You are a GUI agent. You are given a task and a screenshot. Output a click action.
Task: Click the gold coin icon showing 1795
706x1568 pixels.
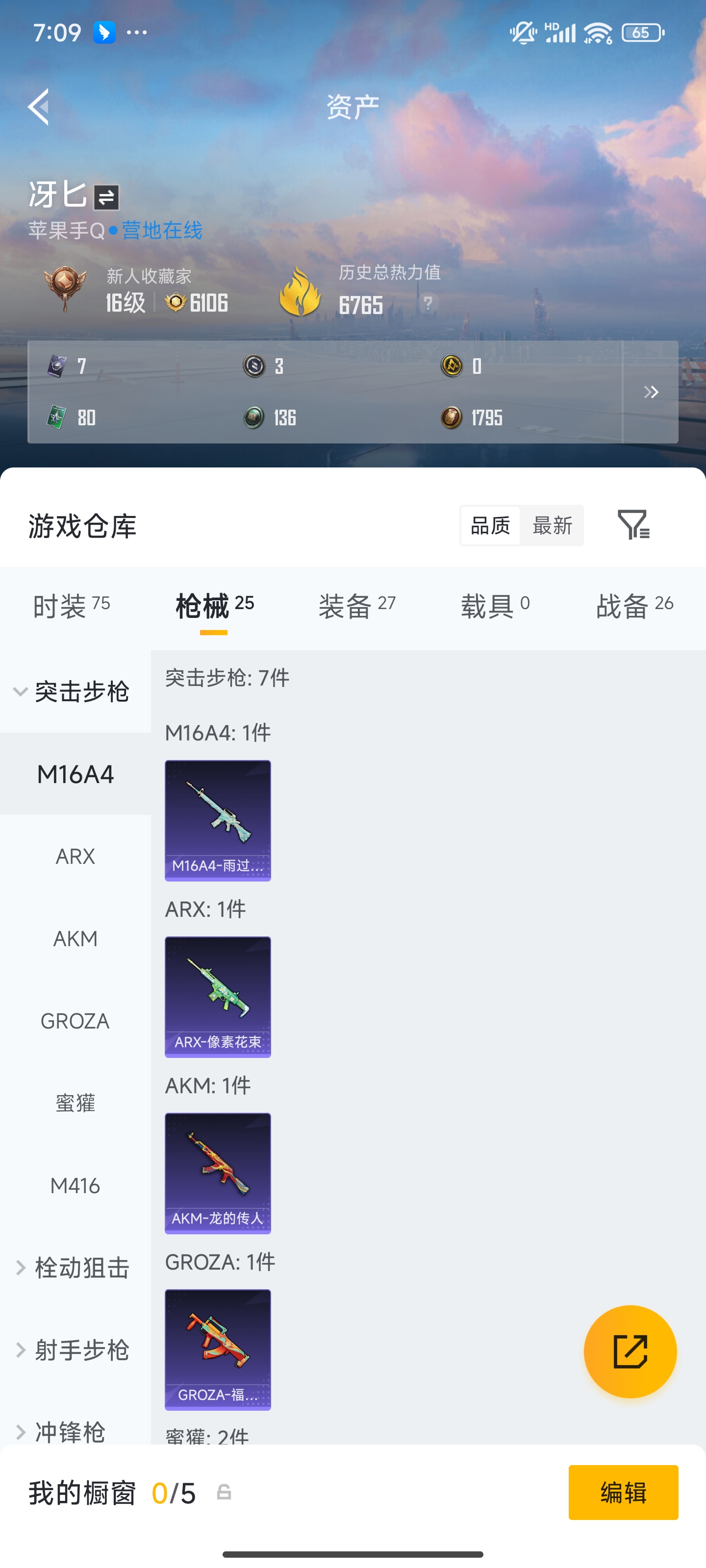452,418
